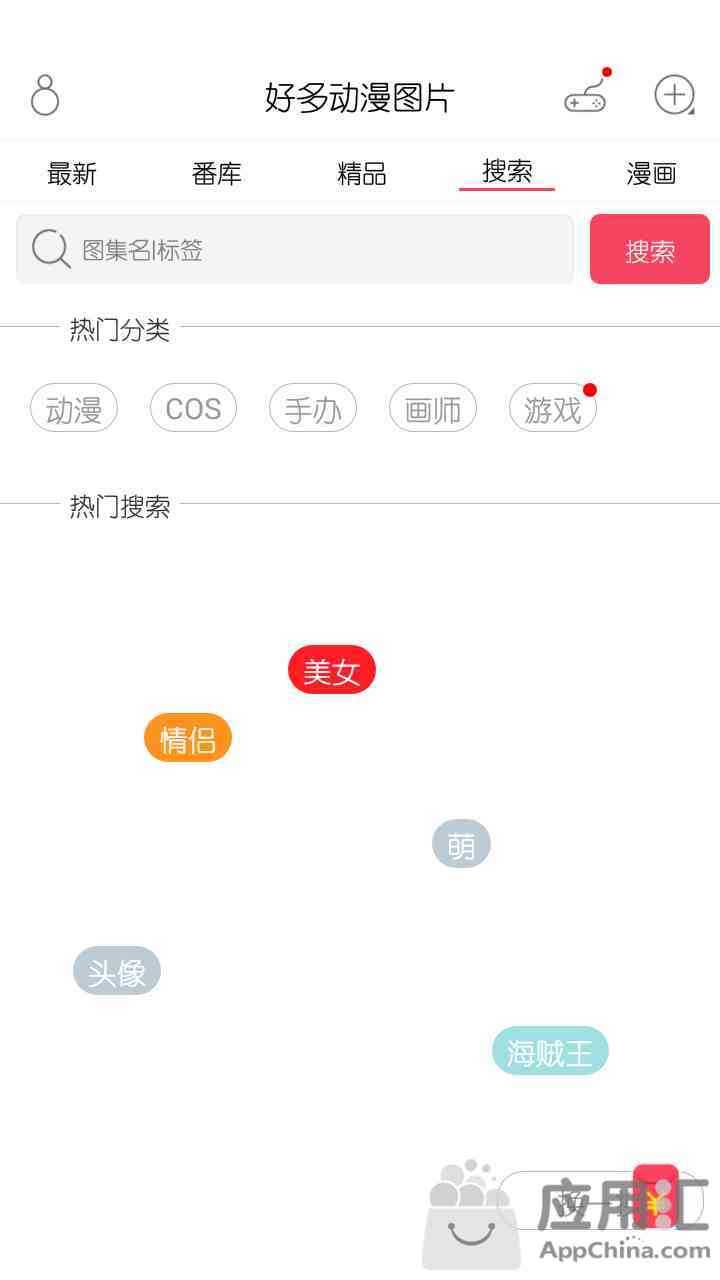Tap the 萌 hot search tag
Screen dimensions: 720x1280
461,845
